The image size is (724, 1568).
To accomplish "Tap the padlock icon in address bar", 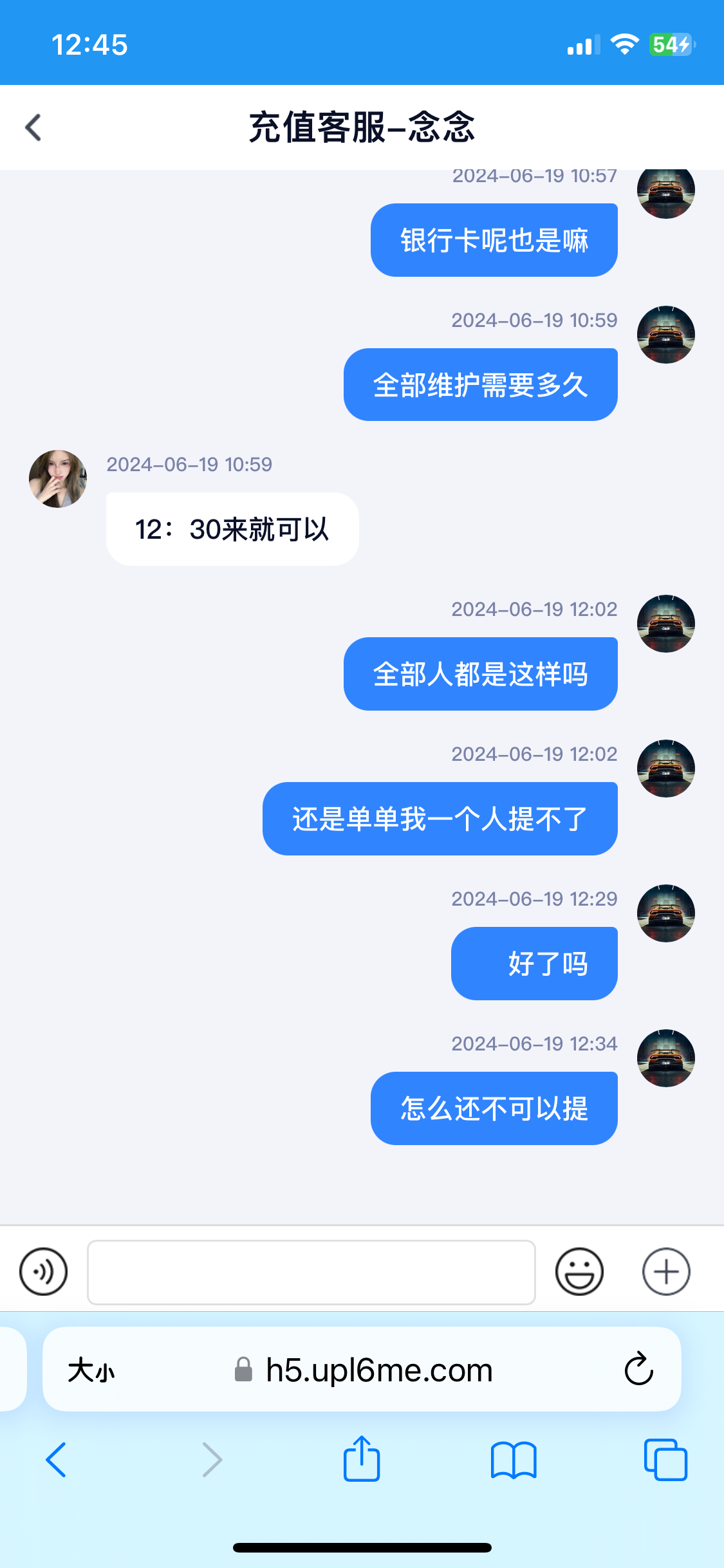I will coord(243,1370).
